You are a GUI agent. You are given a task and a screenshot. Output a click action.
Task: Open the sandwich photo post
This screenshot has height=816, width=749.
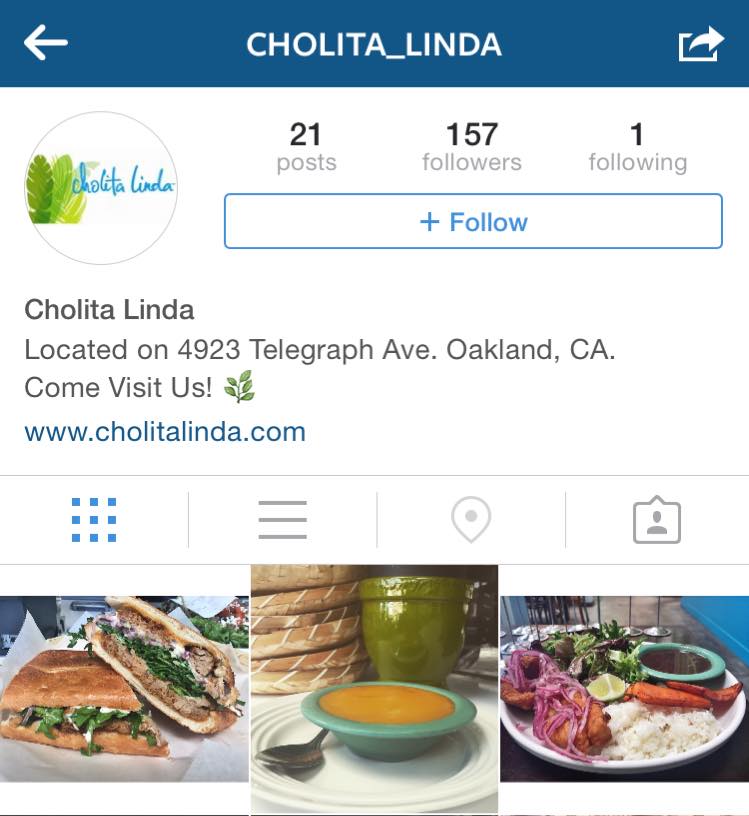[124, 688]
